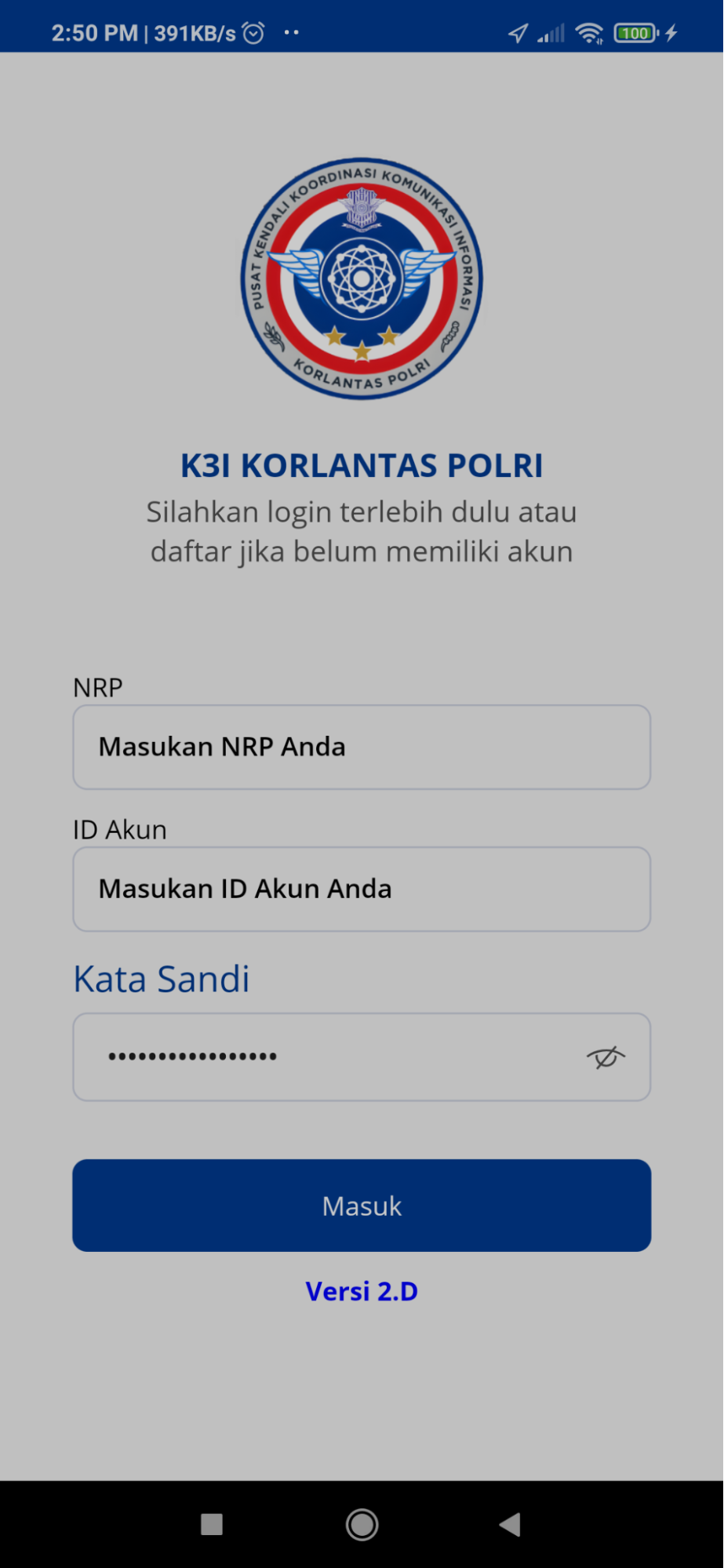Go back using system back button

pos(510,1524)
